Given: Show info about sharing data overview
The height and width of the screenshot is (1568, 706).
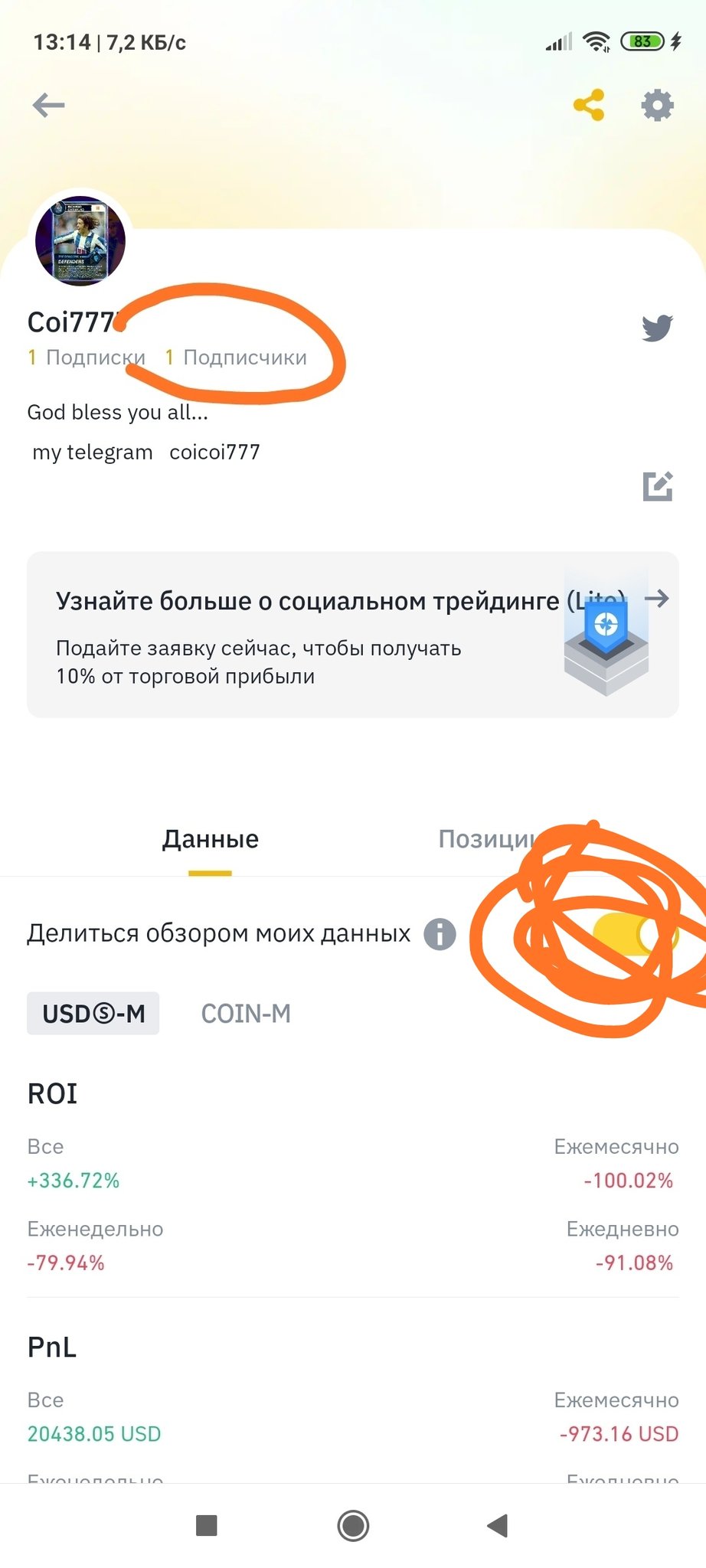Looking at the screenshot, I should (x=440, y=934).
